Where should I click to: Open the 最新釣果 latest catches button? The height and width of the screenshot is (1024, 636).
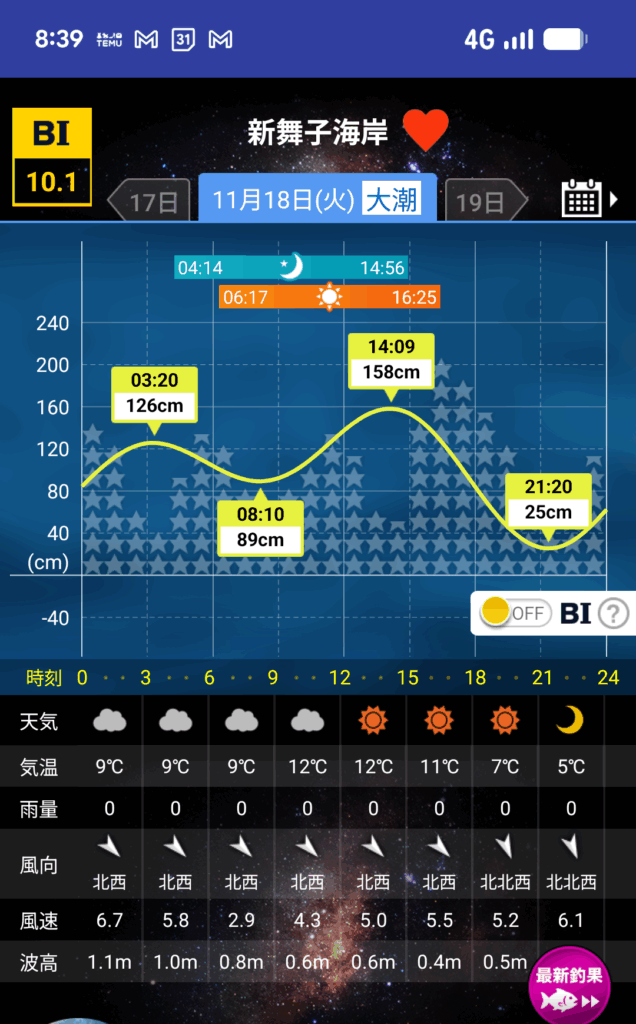pos(570,985)
